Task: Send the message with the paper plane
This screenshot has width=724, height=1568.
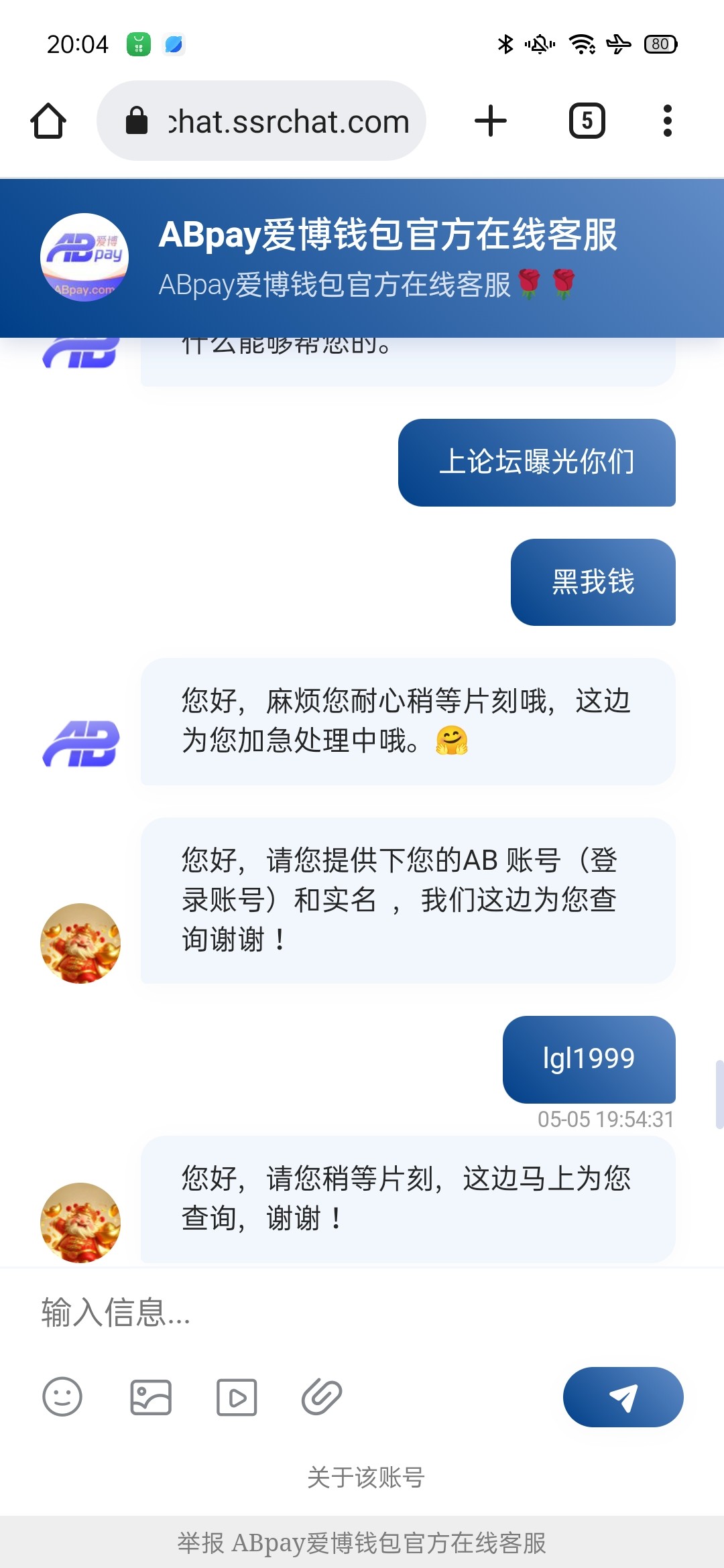Action: (623, 1397)
